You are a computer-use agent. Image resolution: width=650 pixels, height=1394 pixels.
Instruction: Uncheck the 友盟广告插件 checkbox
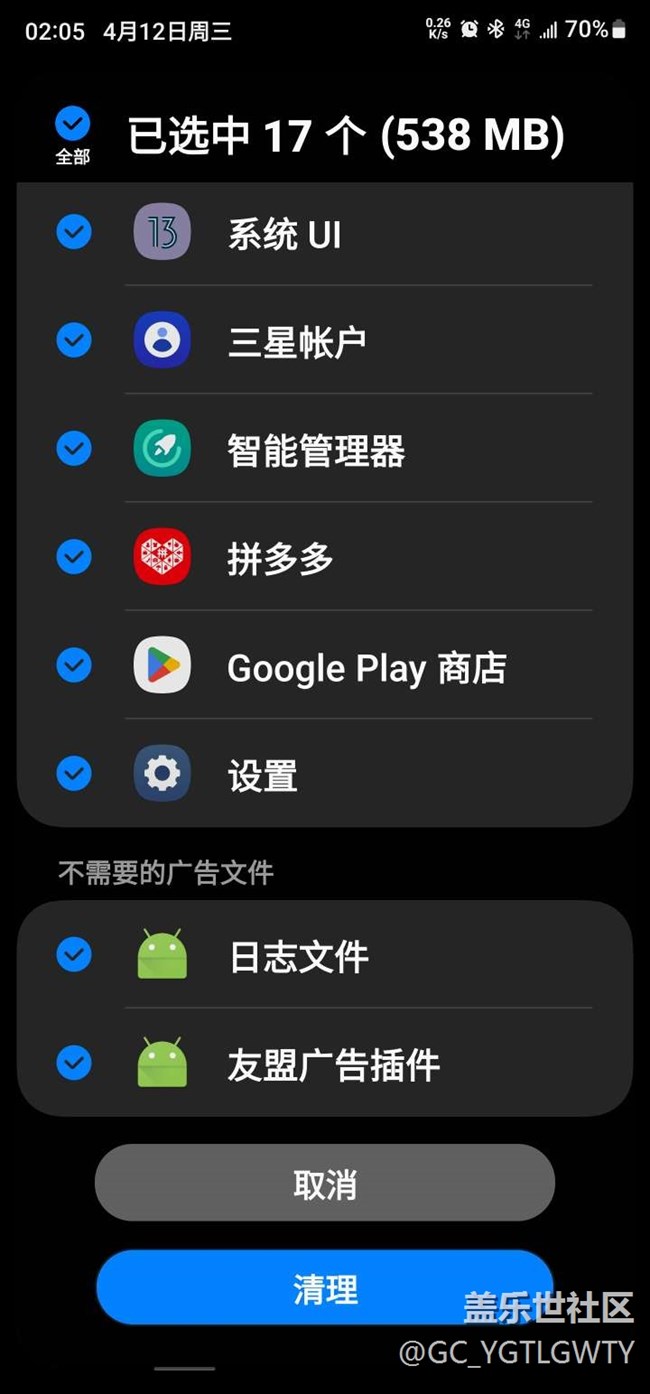[74, 1063]
